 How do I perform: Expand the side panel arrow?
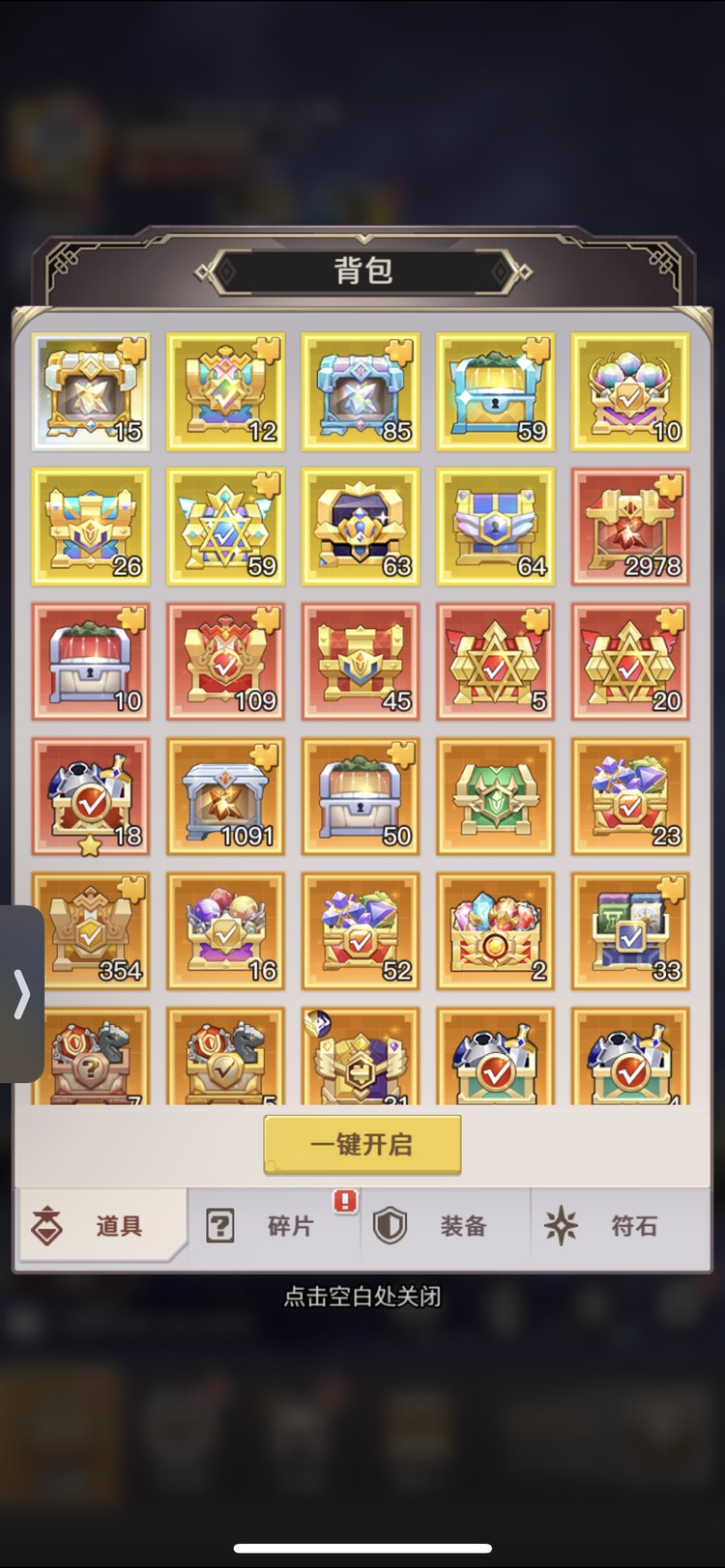[21, 994]
